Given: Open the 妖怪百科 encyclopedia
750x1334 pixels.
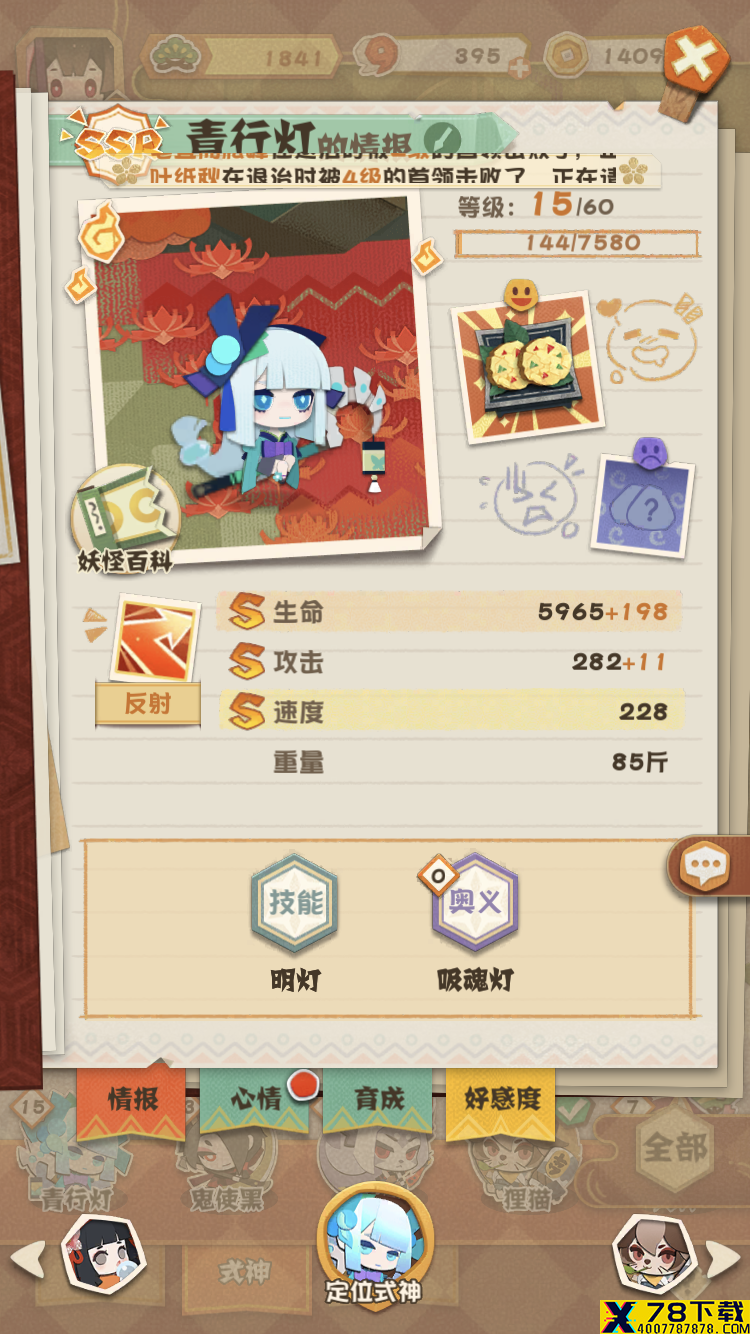Looking at the screenshot, I should pyautogui.click(x=123, y=520).
